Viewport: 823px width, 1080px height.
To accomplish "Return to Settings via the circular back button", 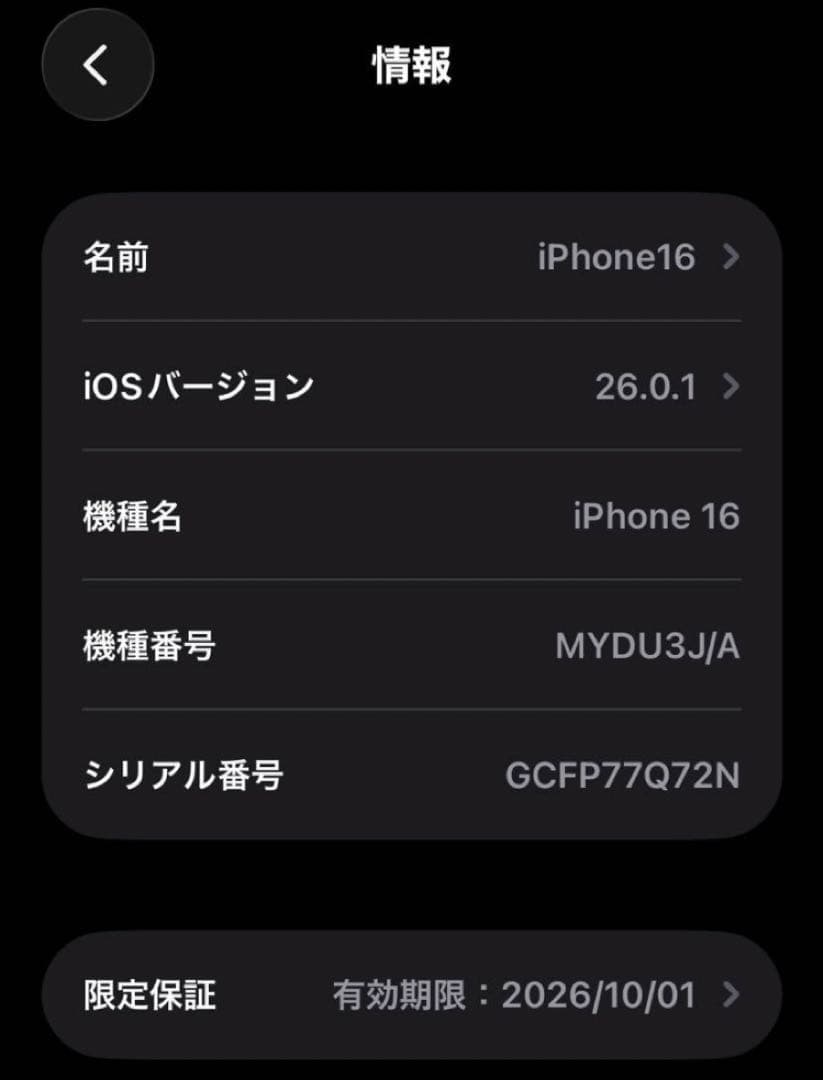I will click(x=97, y=65).
